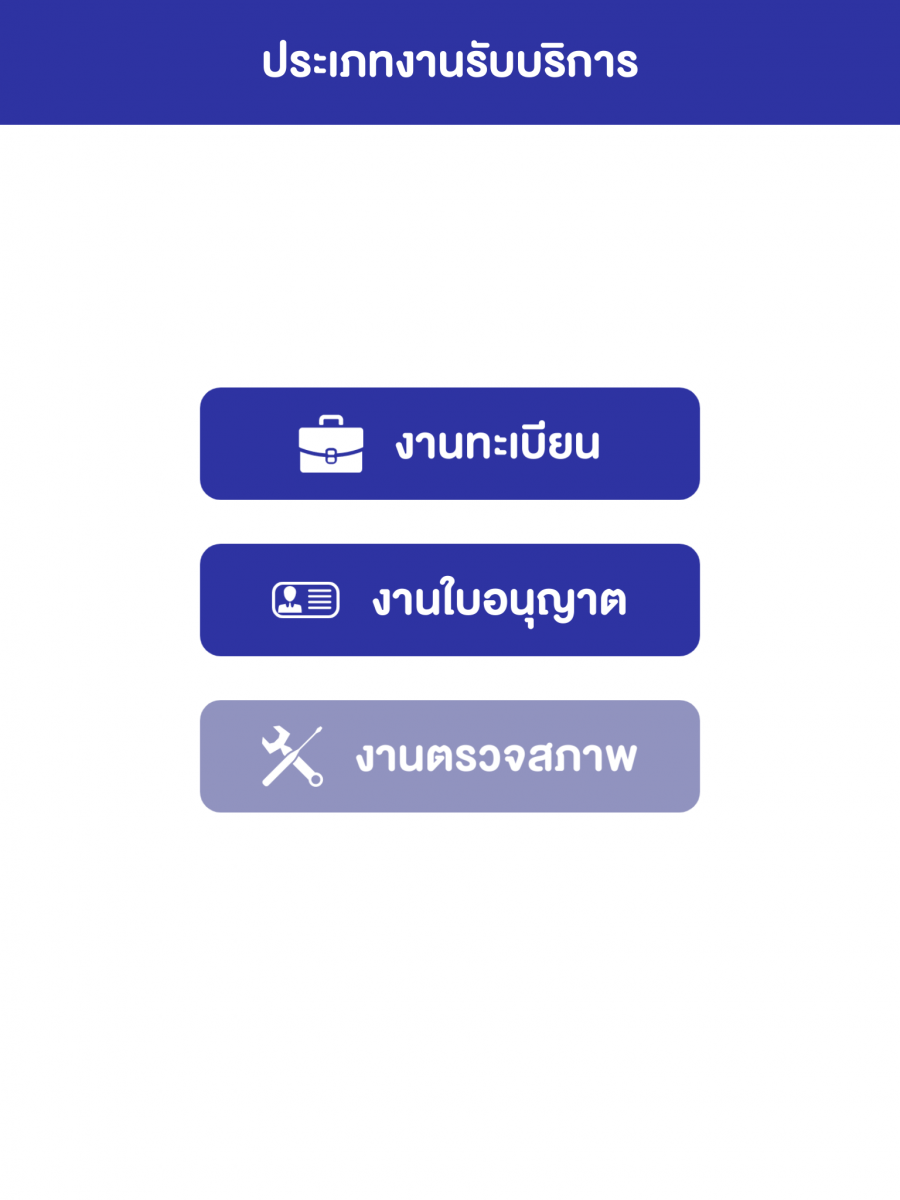Click the topmost blue service button
The image size is (900, 1200).
[450, 443]
